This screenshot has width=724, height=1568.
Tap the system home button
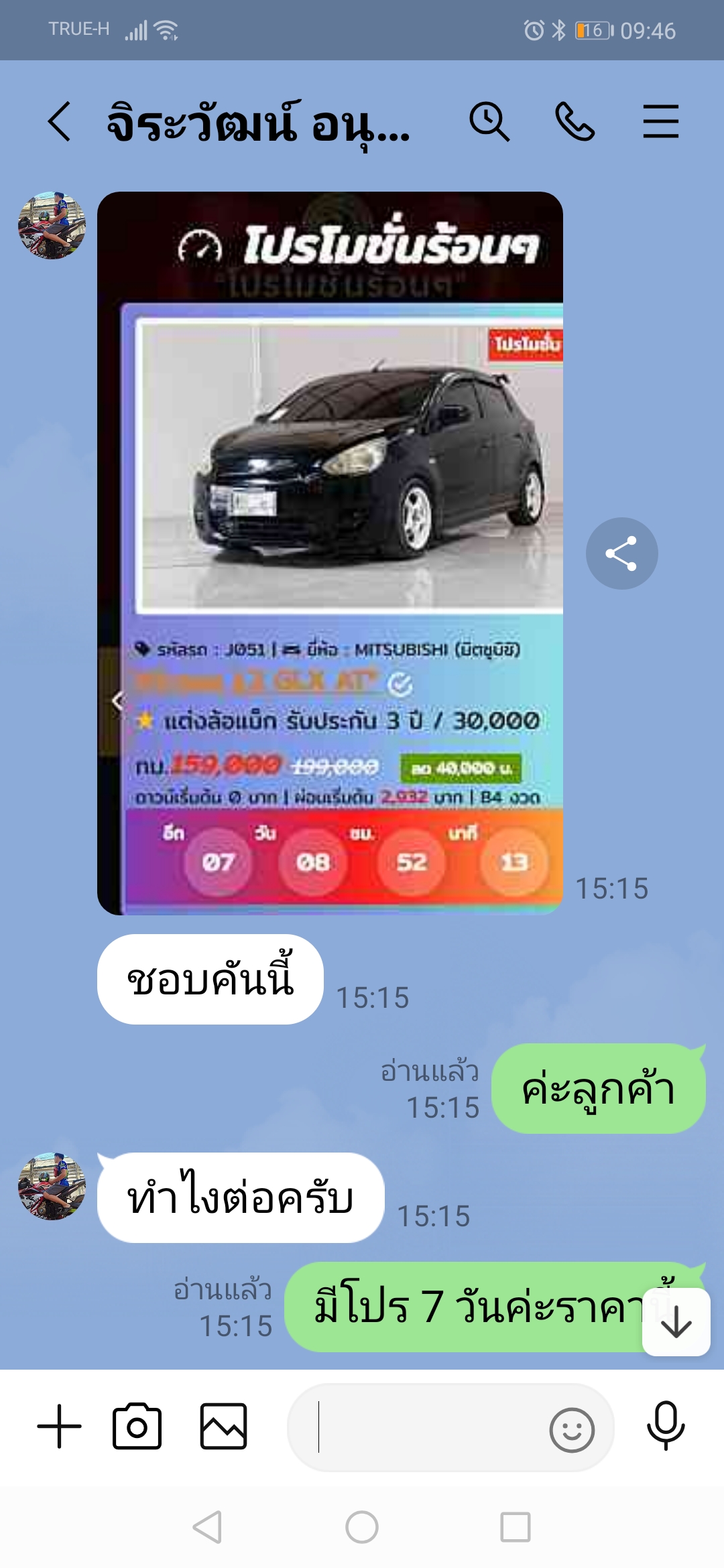point(362,1527)
